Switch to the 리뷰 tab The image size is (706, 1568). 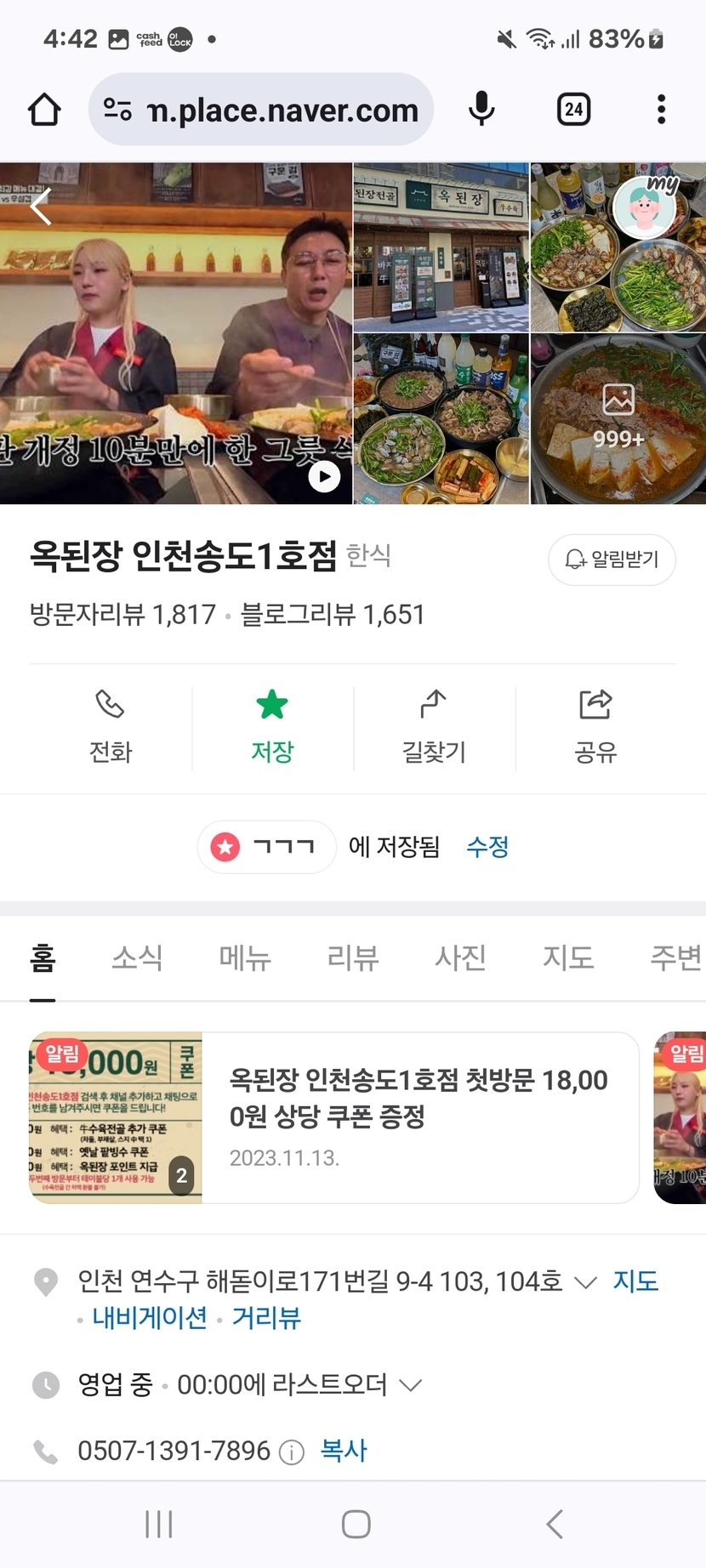coord(353,958)
